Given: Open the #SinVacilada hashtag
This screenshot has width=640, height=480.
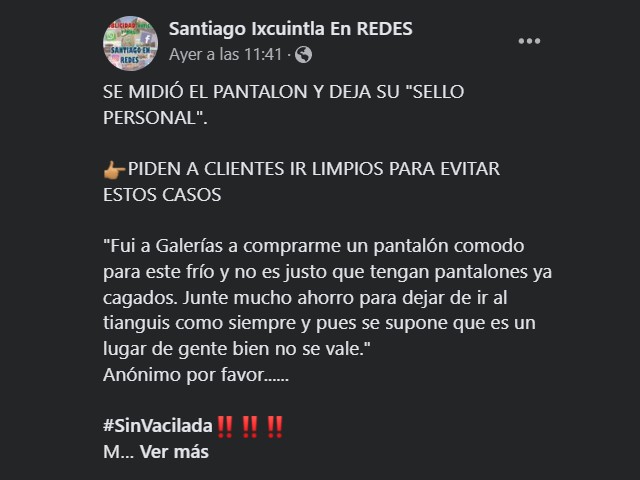Looking at the screenshot, I should (156, 425).
